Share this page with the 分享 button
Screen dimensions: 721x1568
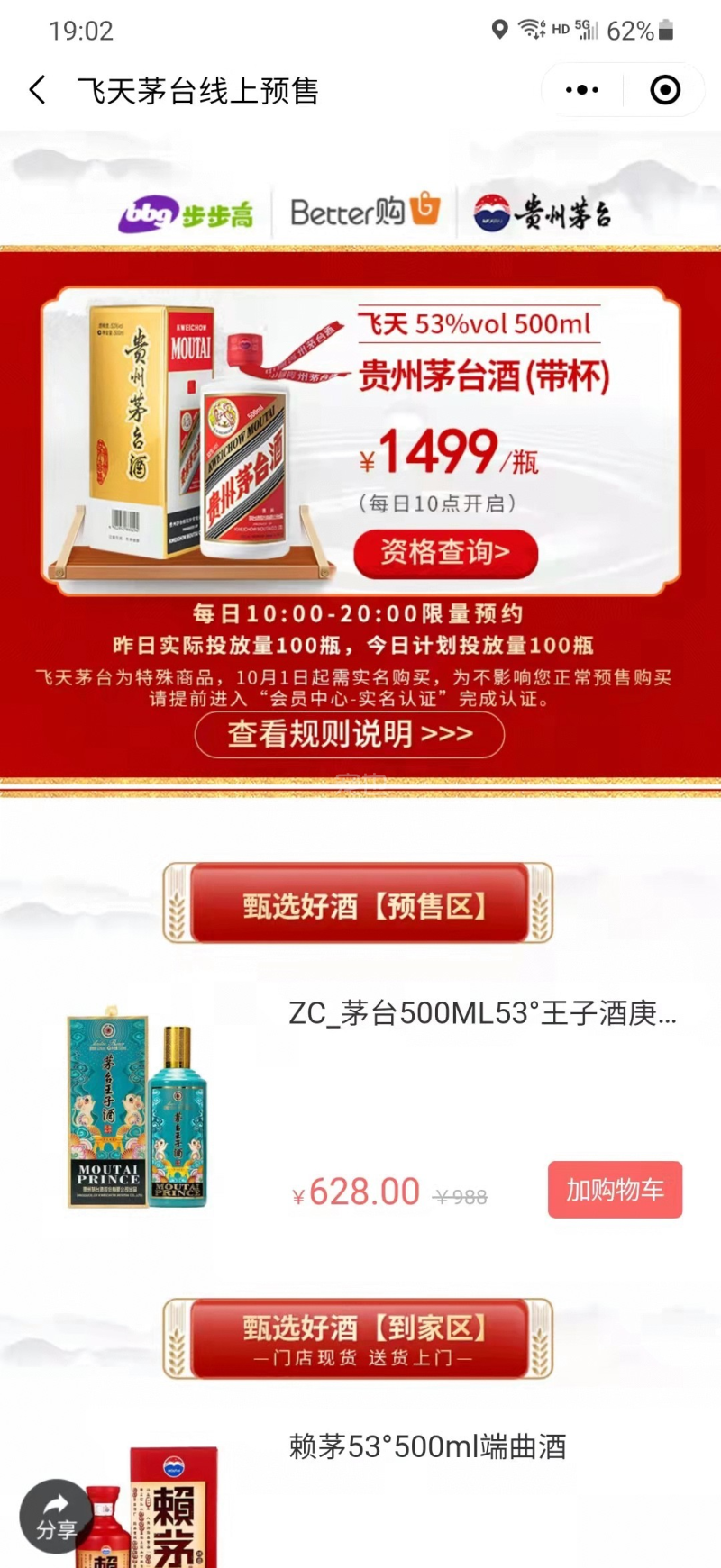(x=56, y=1517)
